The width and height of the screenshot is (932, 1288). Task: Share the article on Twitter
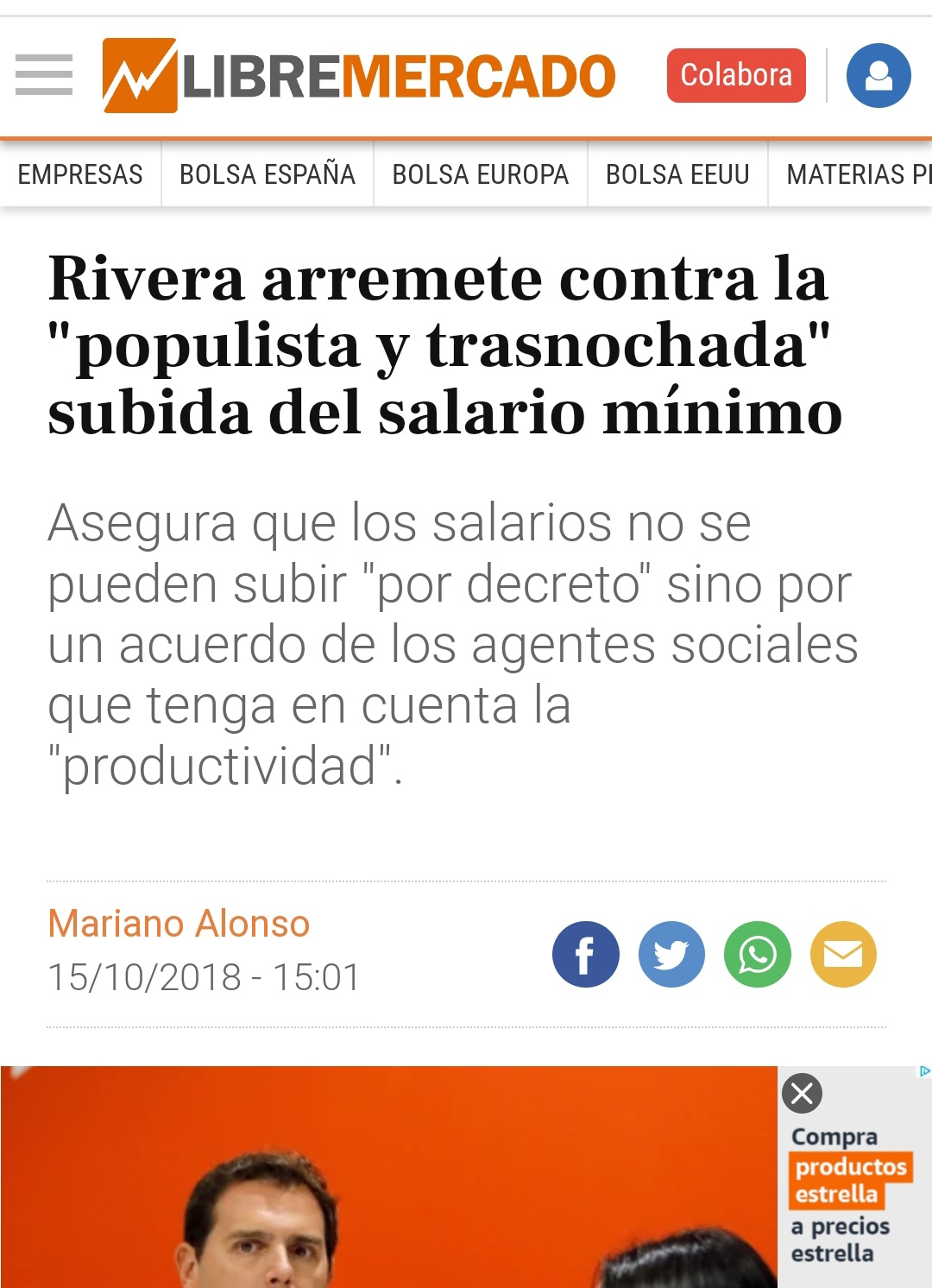click(671, 955)
